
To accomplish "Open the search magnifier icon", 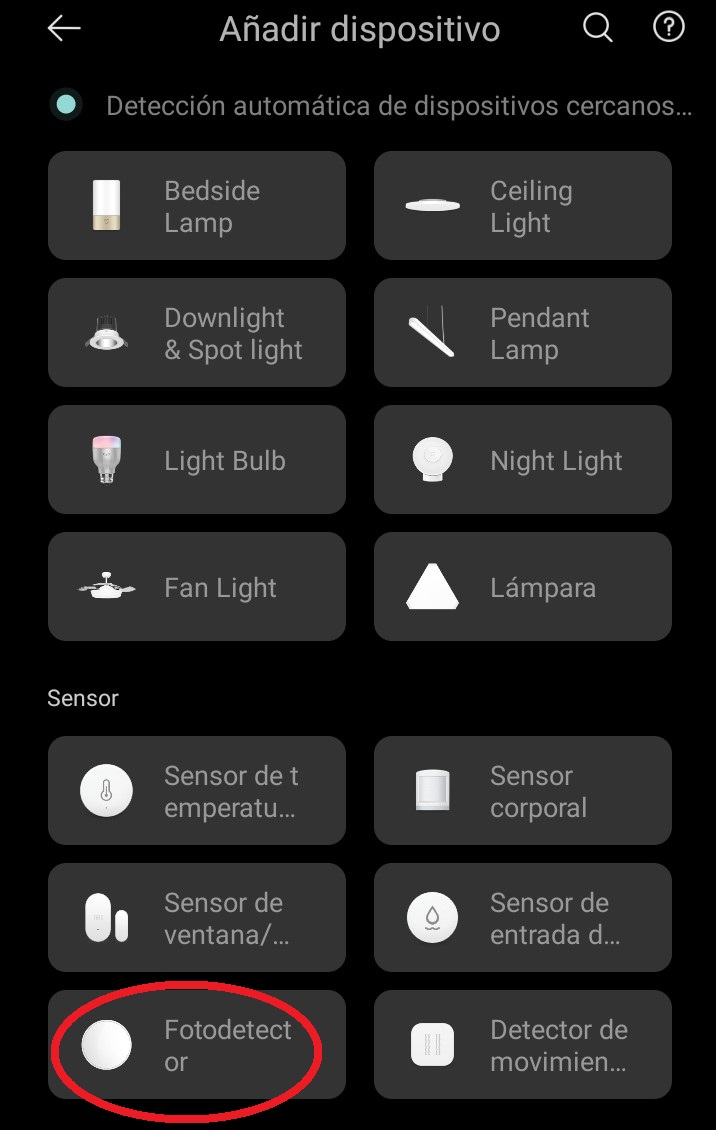I will 597,28.
